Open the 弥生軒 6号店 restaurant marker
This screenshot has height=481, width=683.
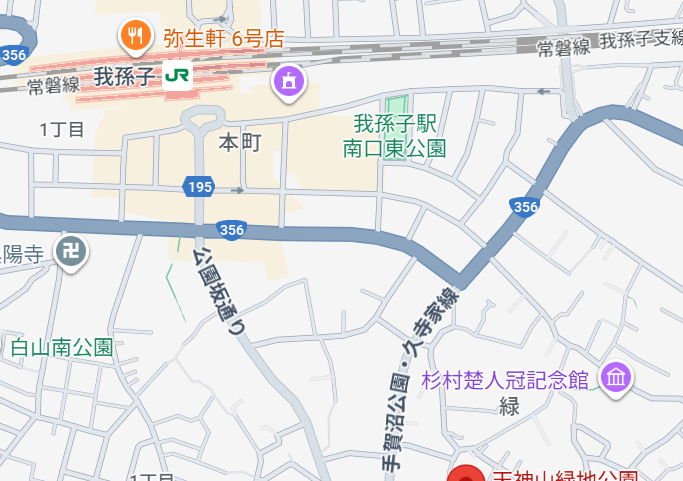(134, 36)
